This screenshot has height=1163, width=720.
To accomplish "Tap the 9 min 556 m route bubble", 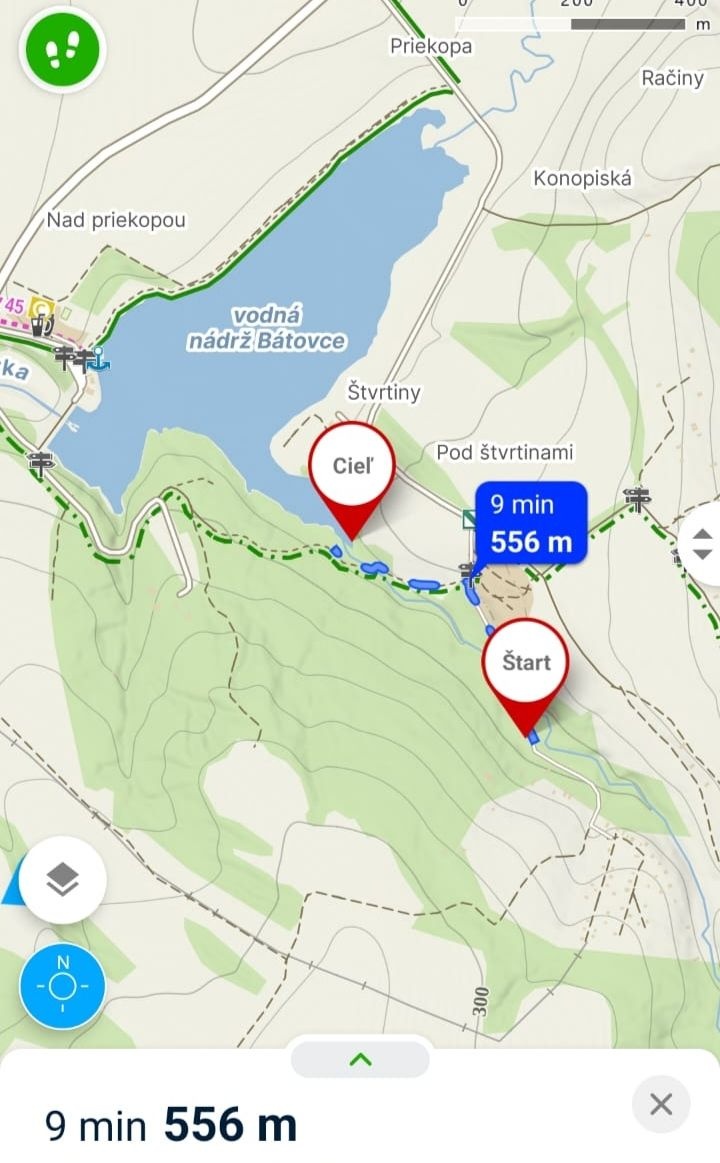I will pyautogui.click(x=529, y=522).
